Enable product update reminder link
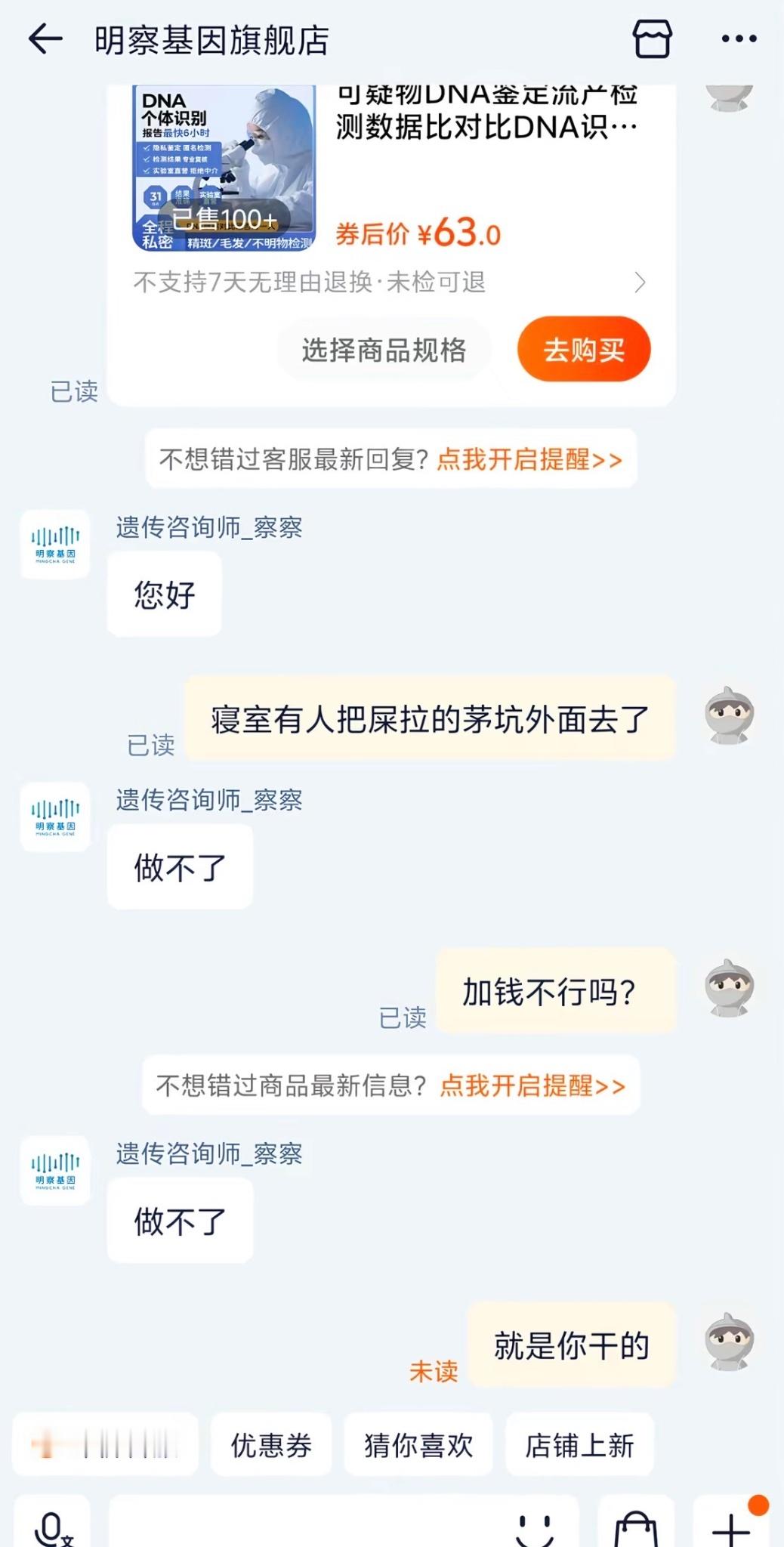The width and height of the screenshot is (784, 1547). pyautogui.click(x=532, y=1086)
